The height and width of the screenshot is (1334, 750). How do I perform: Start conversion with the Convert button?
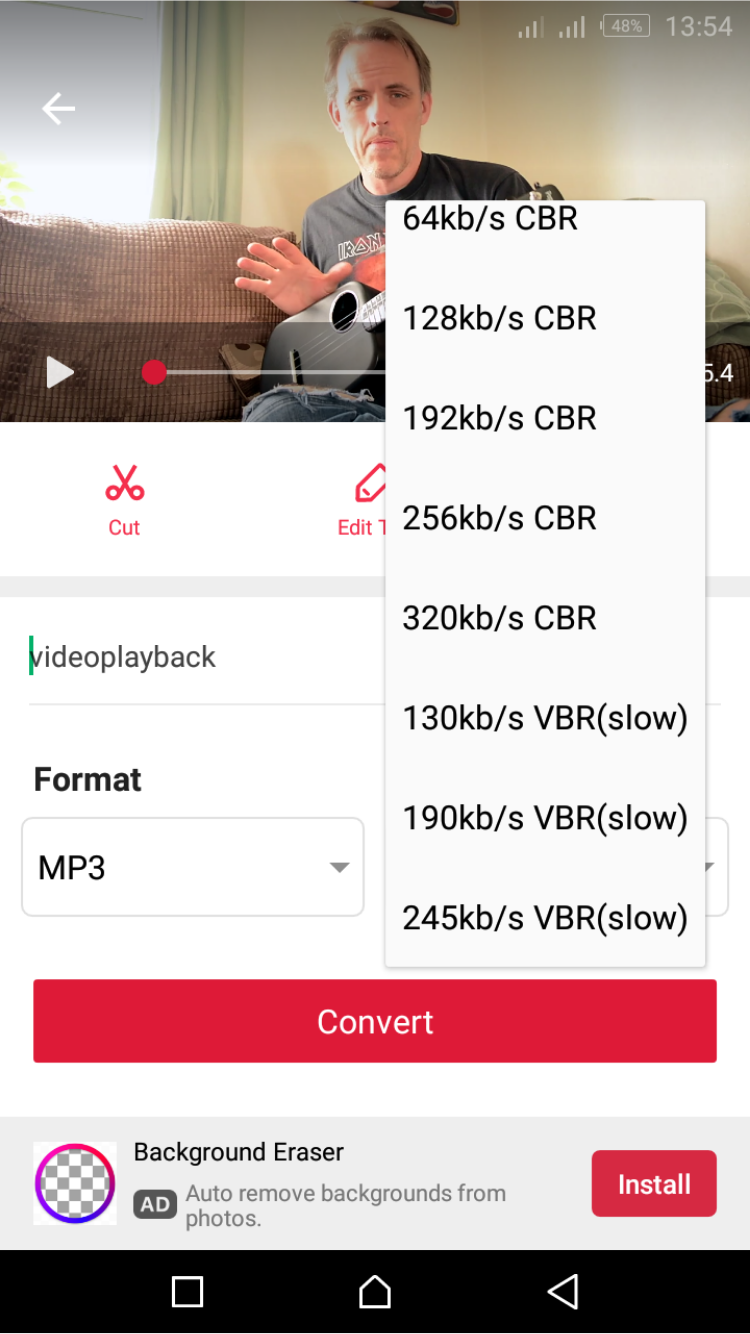(x=375, y=1021)
